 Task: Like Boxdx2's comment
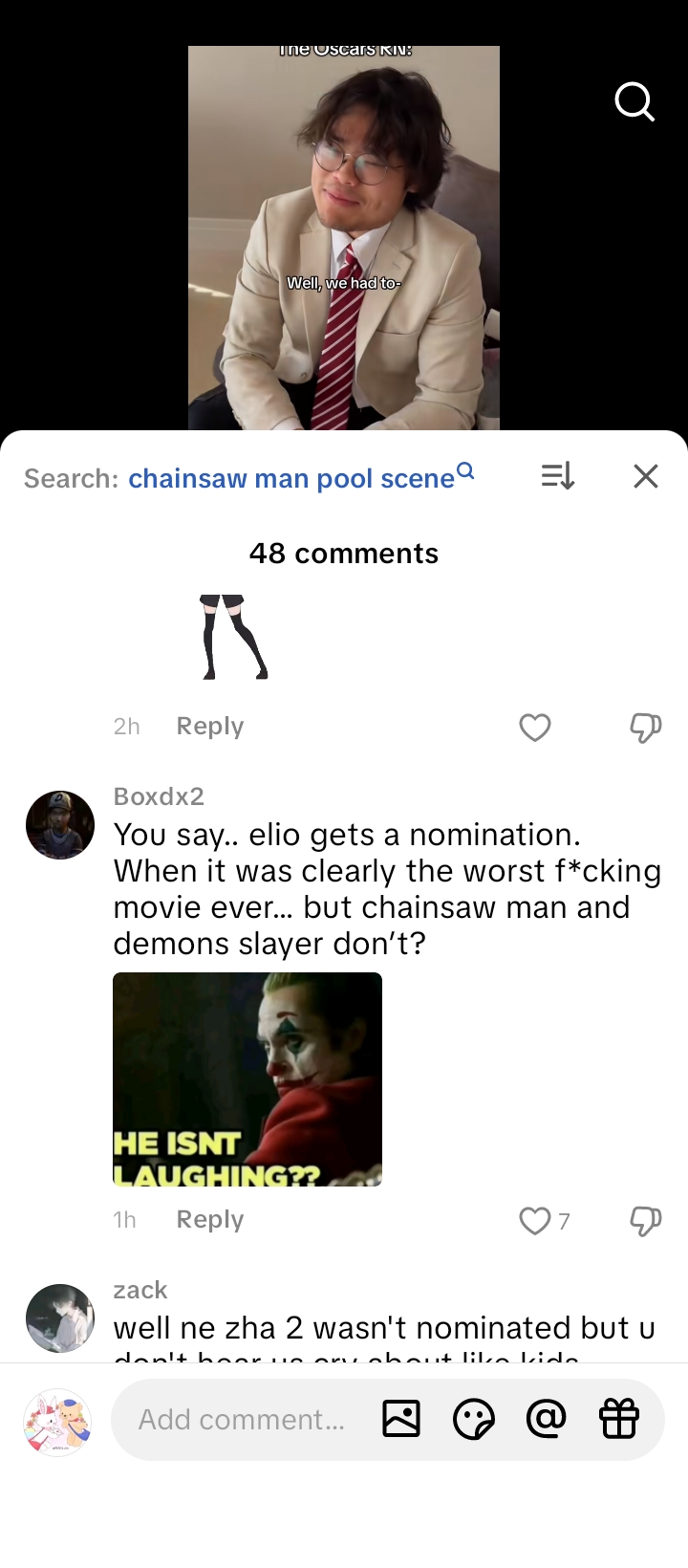click(x=535, y=1221)
